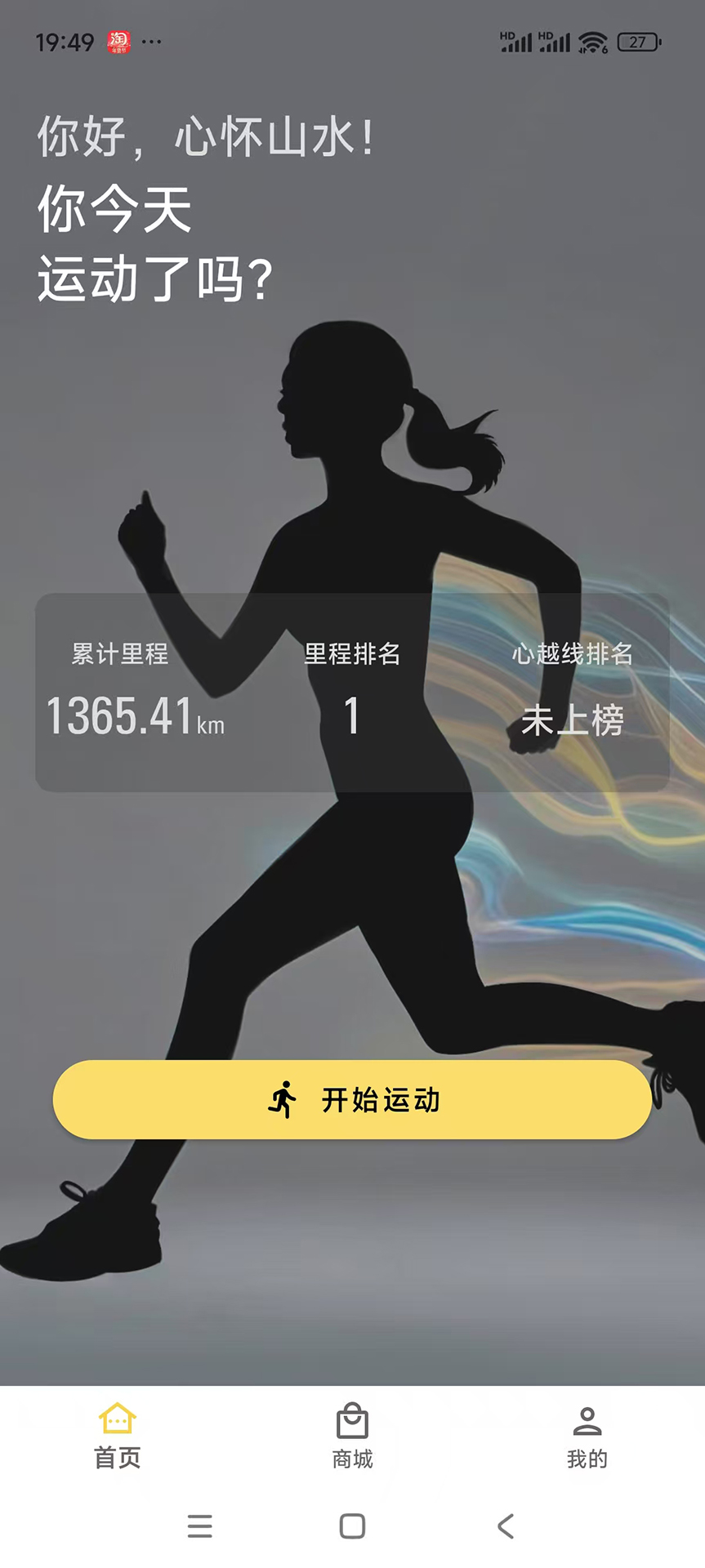Open recent apps from the navigation bar
The image size is (705, 1568).
click(x=199, y=1526)
